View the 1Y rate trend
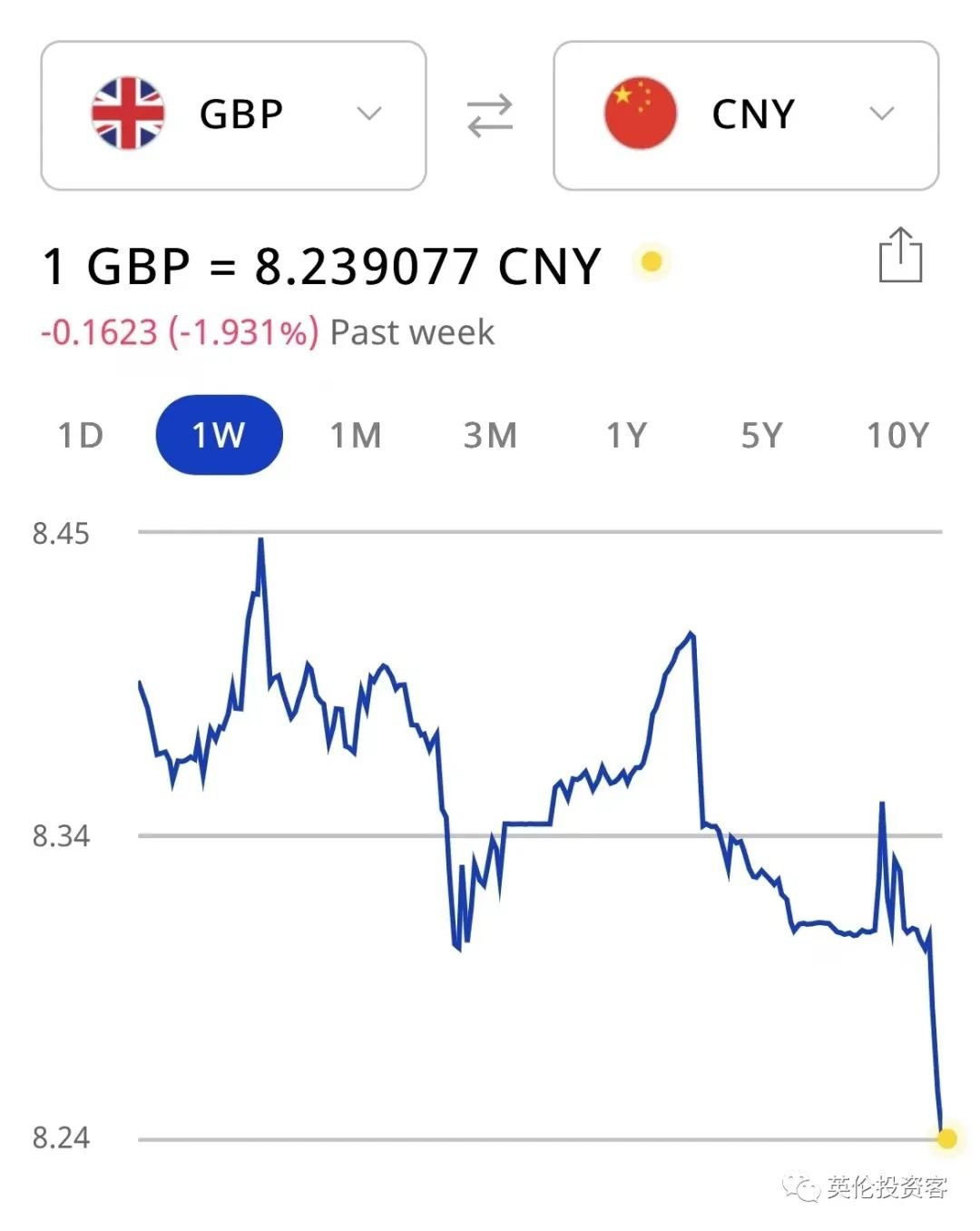980x1231 pixels. [x=626, y=436]
